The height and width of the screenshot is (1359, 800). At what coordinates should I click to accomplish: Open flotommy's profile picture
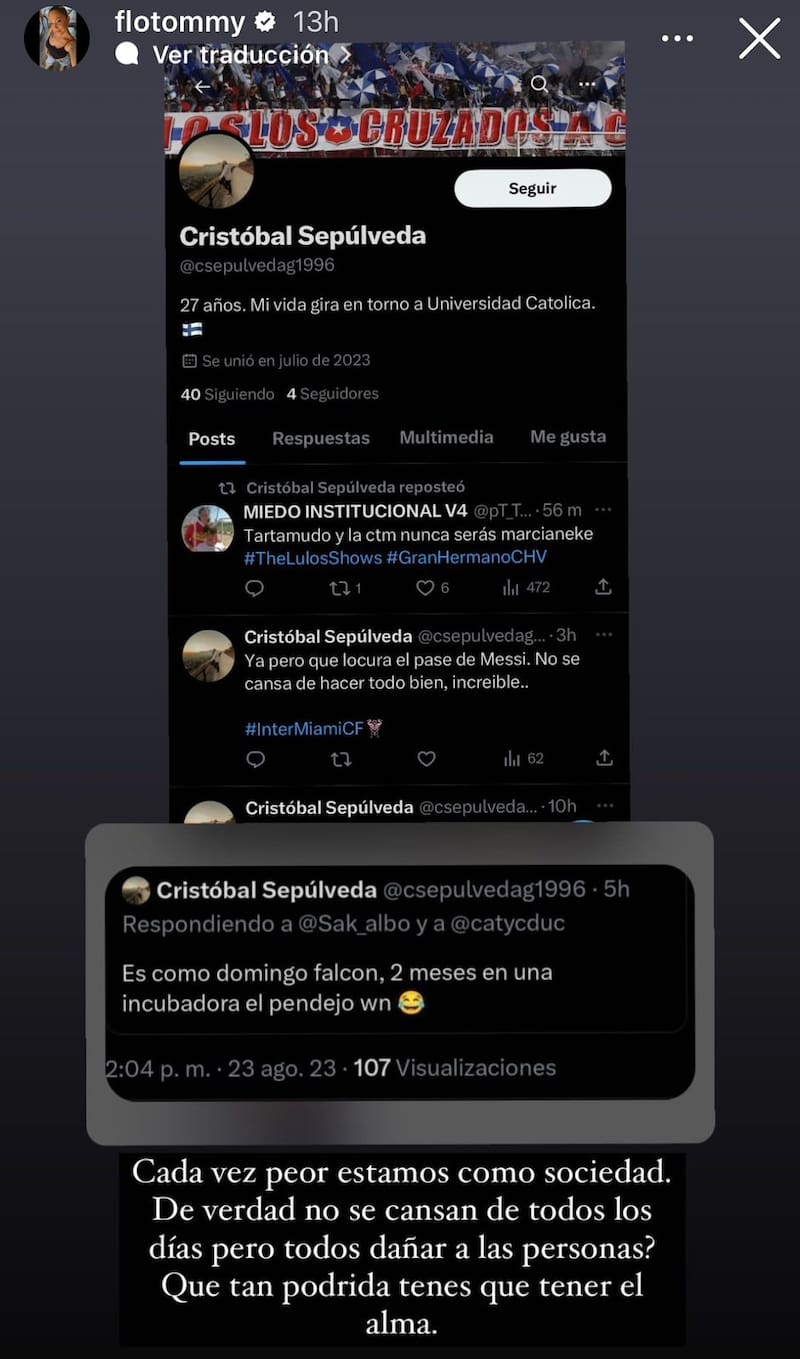(x=57, y=38)
